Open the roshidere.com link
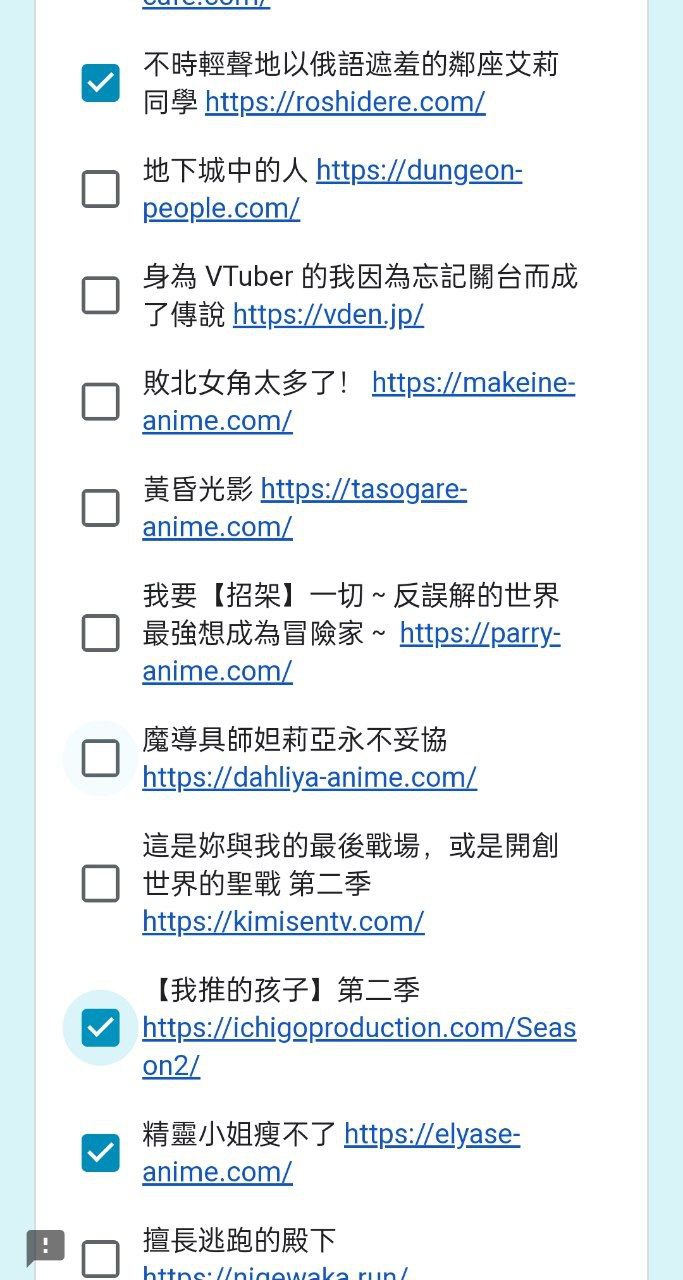The width and height of the screenshot is (683, 1280). [345, 102]
